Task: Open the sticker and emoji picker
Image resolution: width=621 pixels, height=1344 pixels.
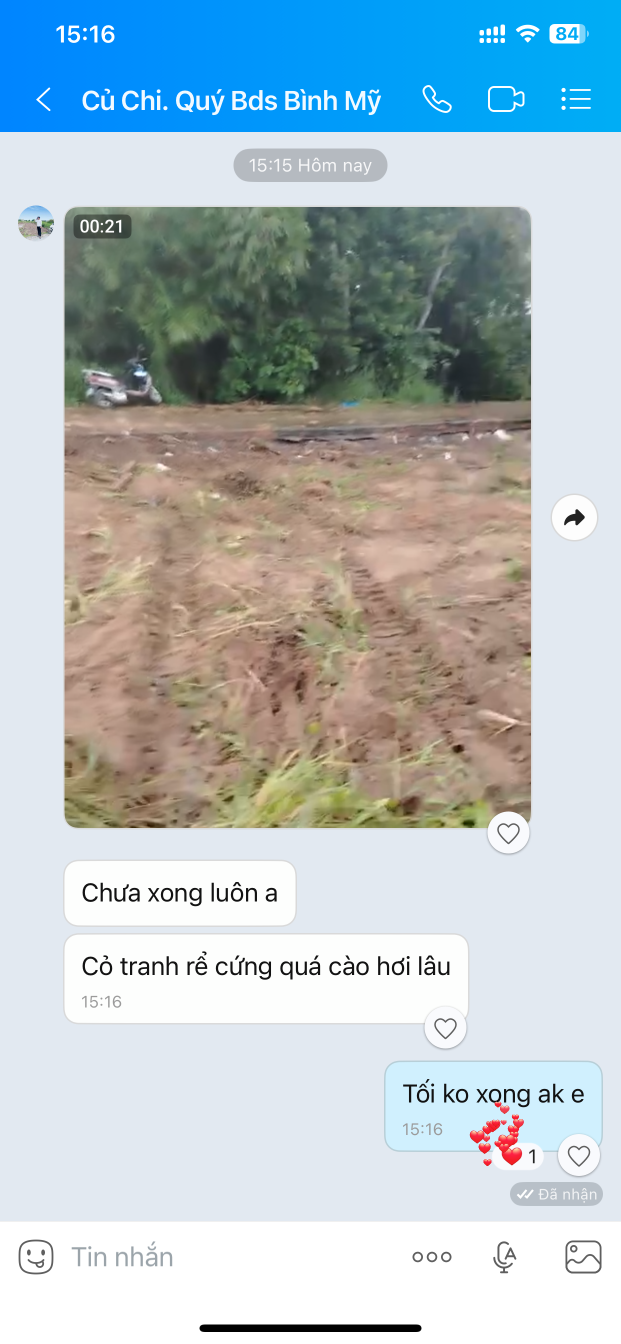Action: (x=36, y=1257)
